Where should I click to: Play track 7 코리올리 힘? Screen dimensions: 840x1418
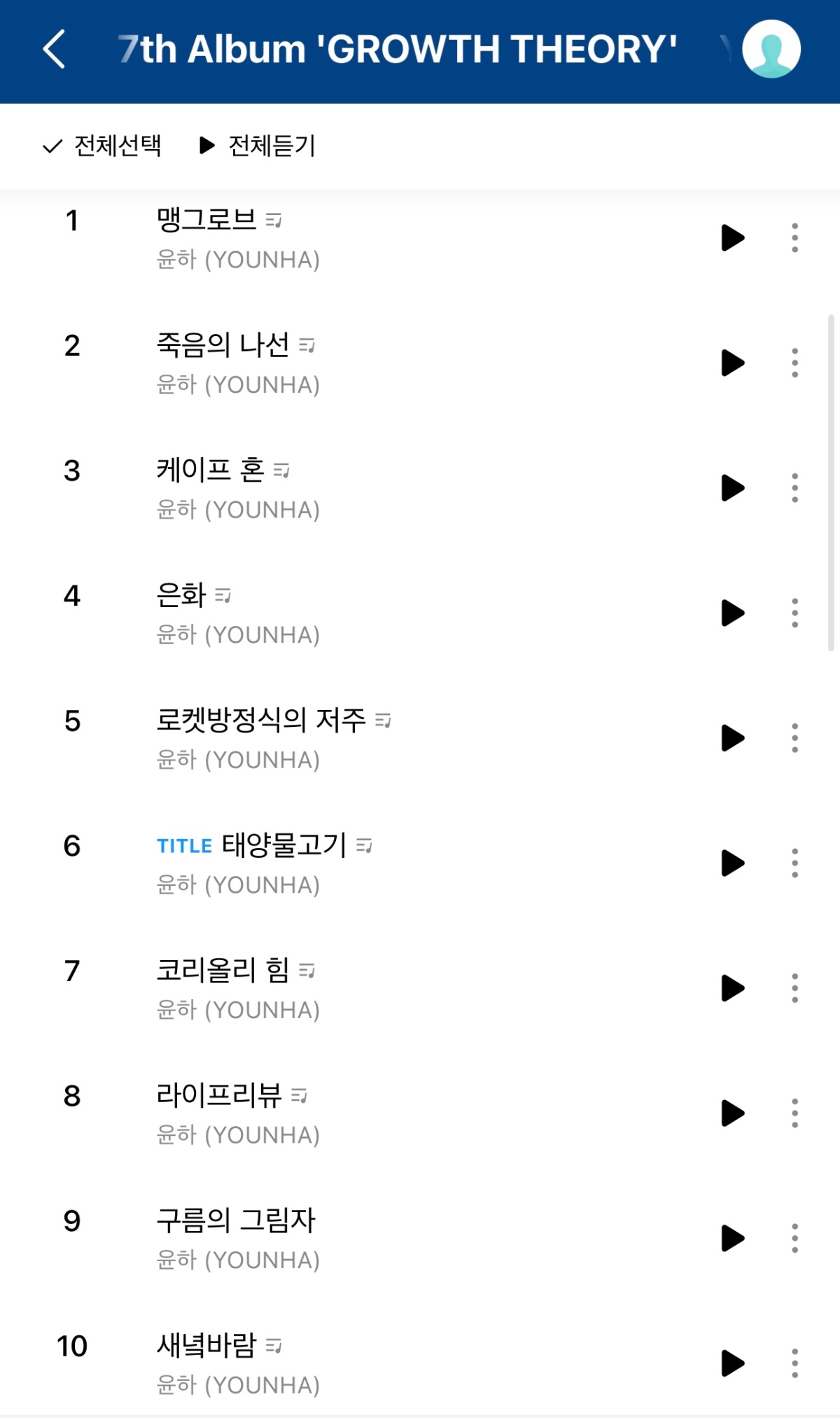tap(732, 988)
